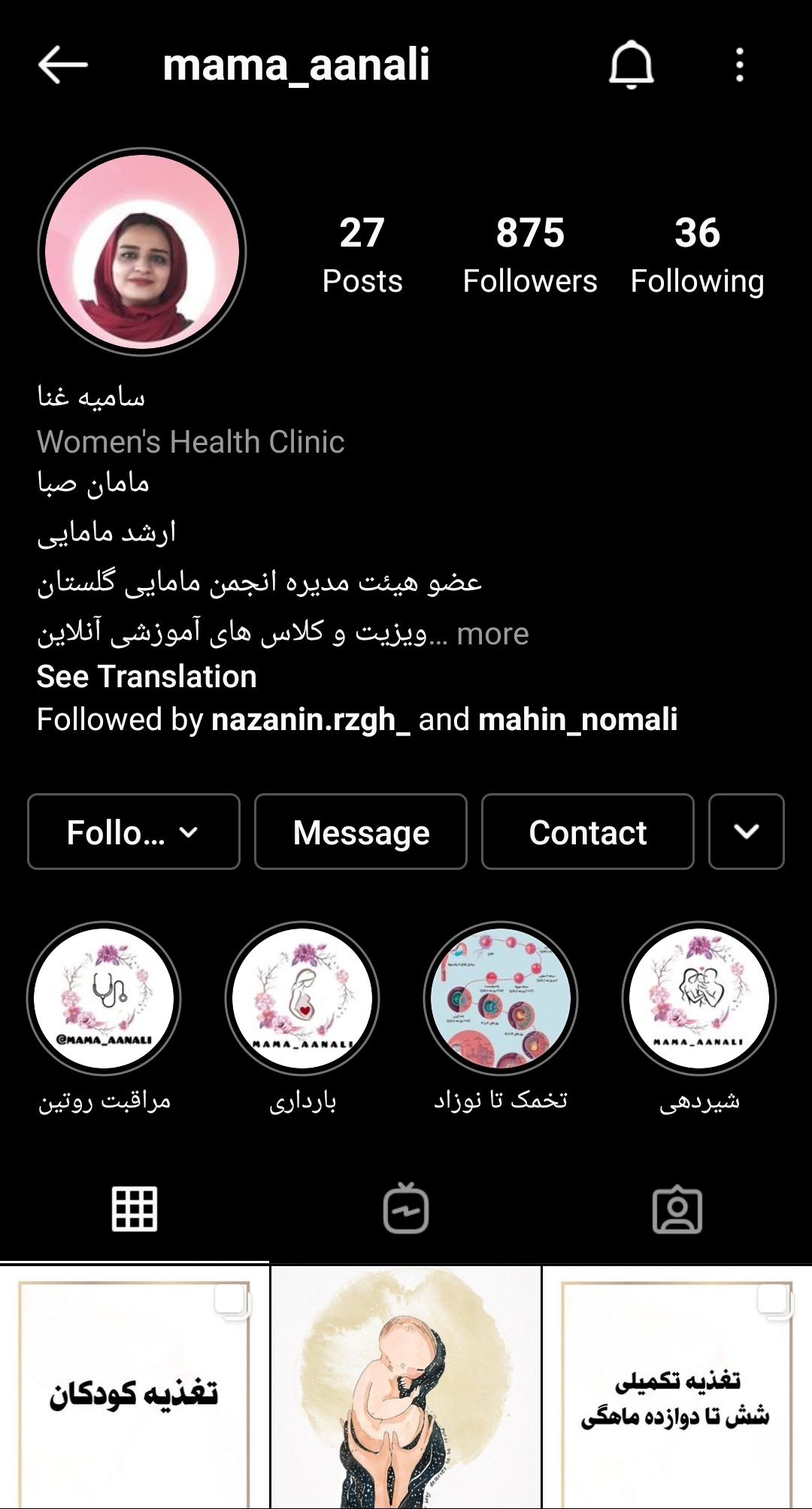Open the 36 Following list

tap(697, 254)
